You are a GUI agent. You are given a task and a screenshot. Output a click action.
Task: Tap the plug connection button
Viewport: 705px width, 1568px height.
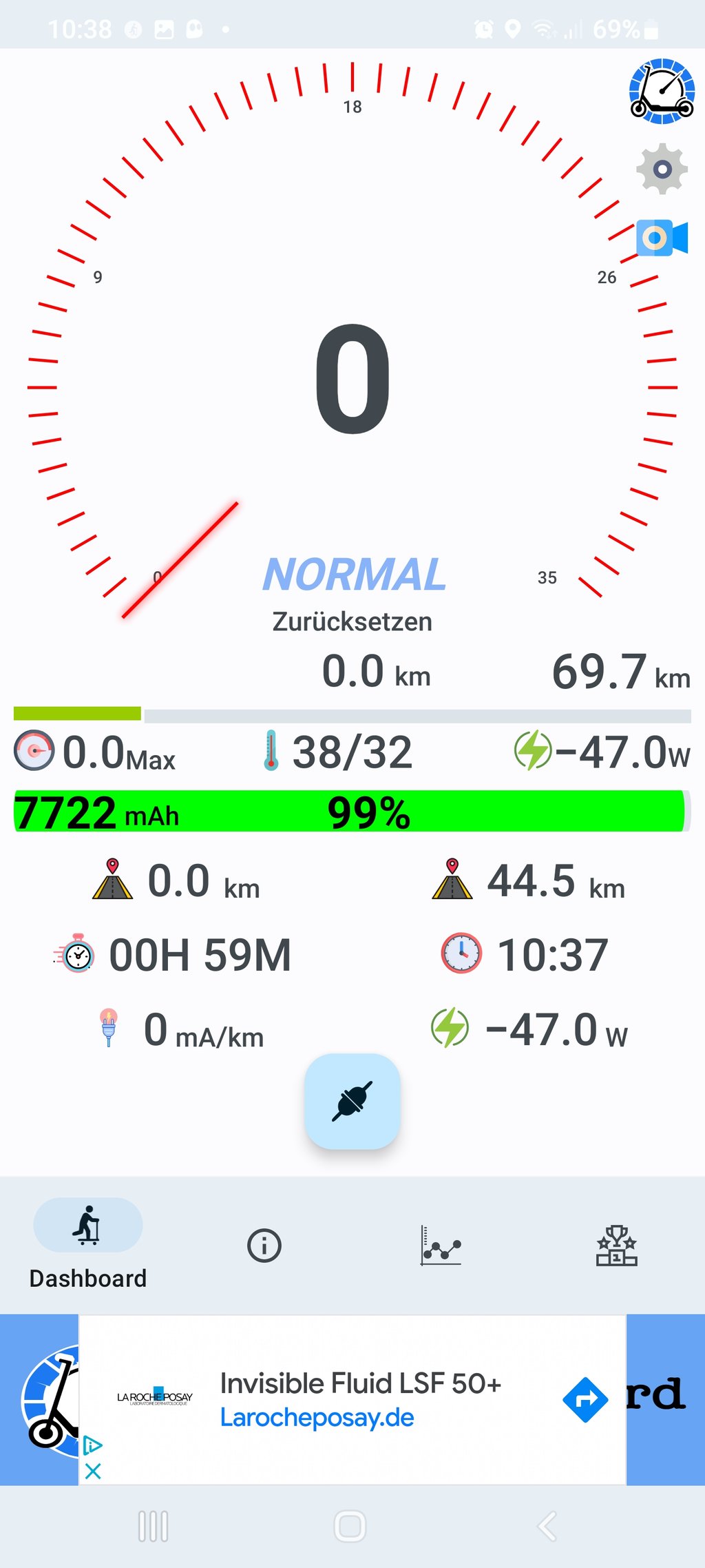pos(352,1101)
